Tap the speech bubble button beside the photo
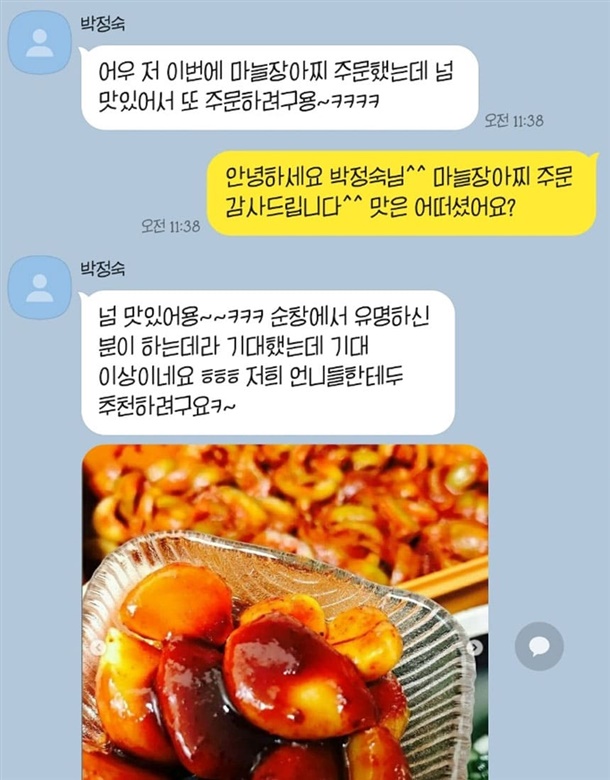This screenshot has height=780, width=610. 539,646
